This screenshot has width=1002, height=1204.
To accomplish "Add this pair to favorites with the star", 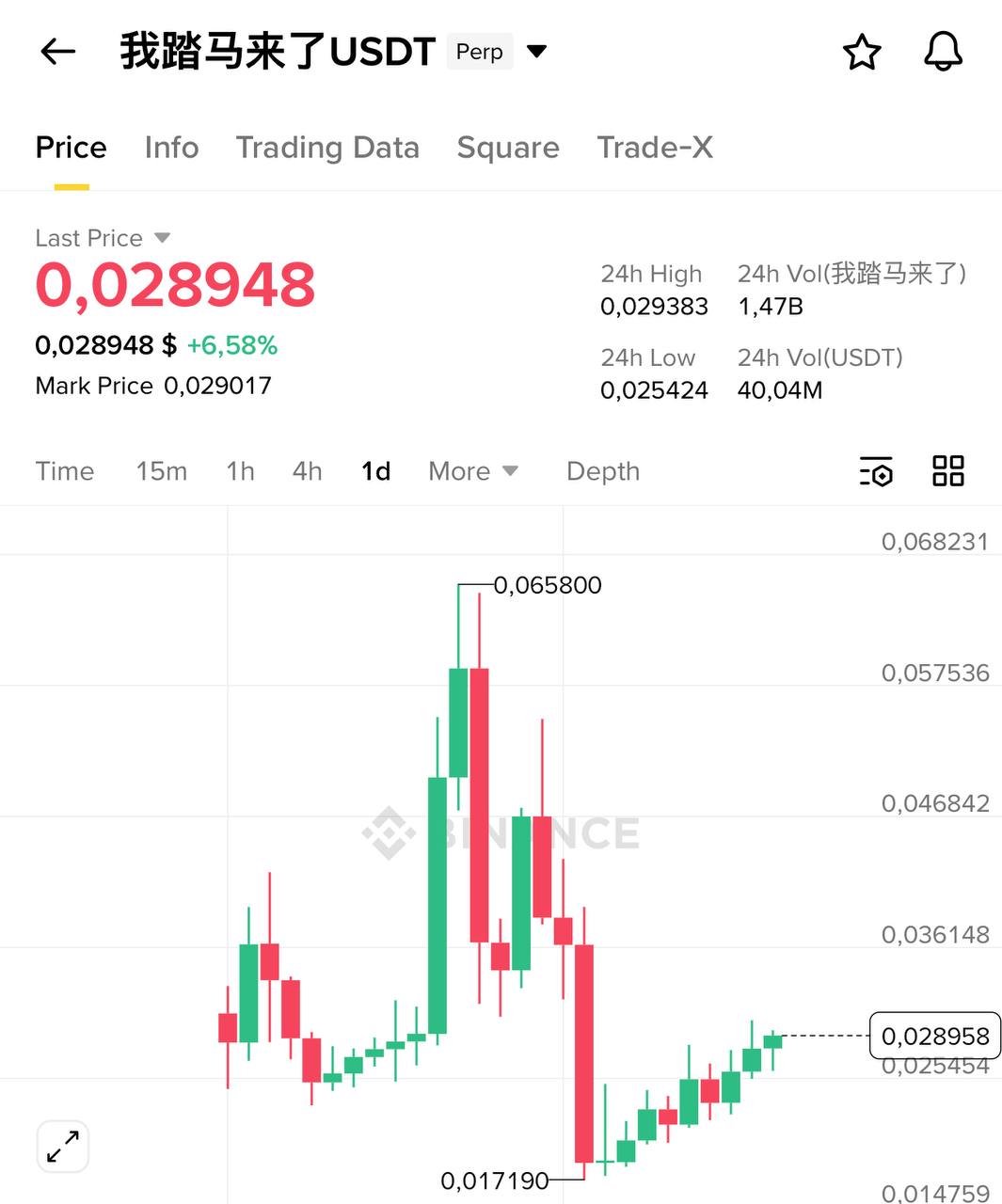I will click(862, 52).
